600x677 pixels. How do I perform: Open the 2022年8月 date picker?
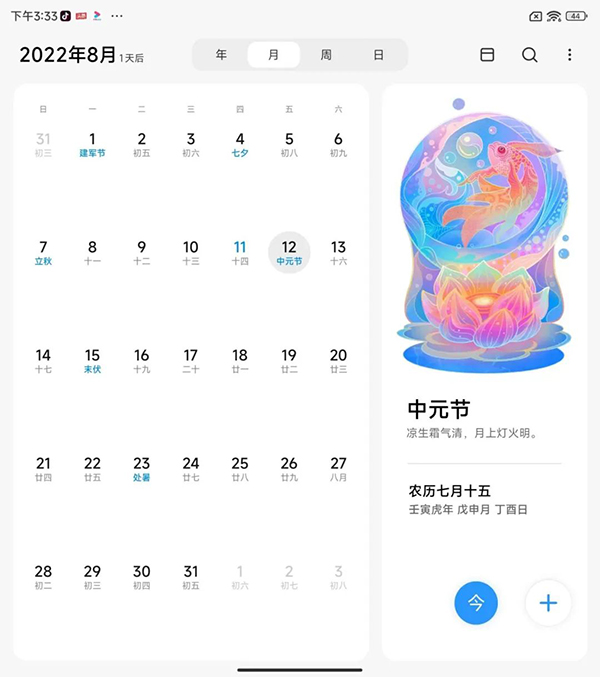pos(68,55)
